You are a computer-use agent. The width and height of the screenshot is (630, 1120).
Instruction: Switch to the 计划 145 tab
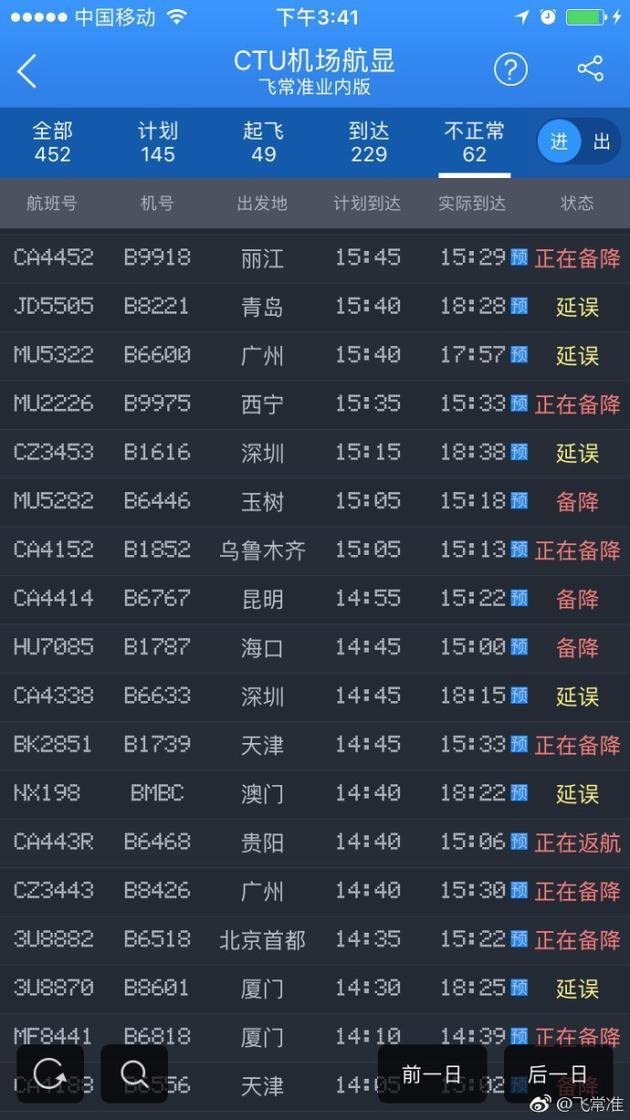157,142
